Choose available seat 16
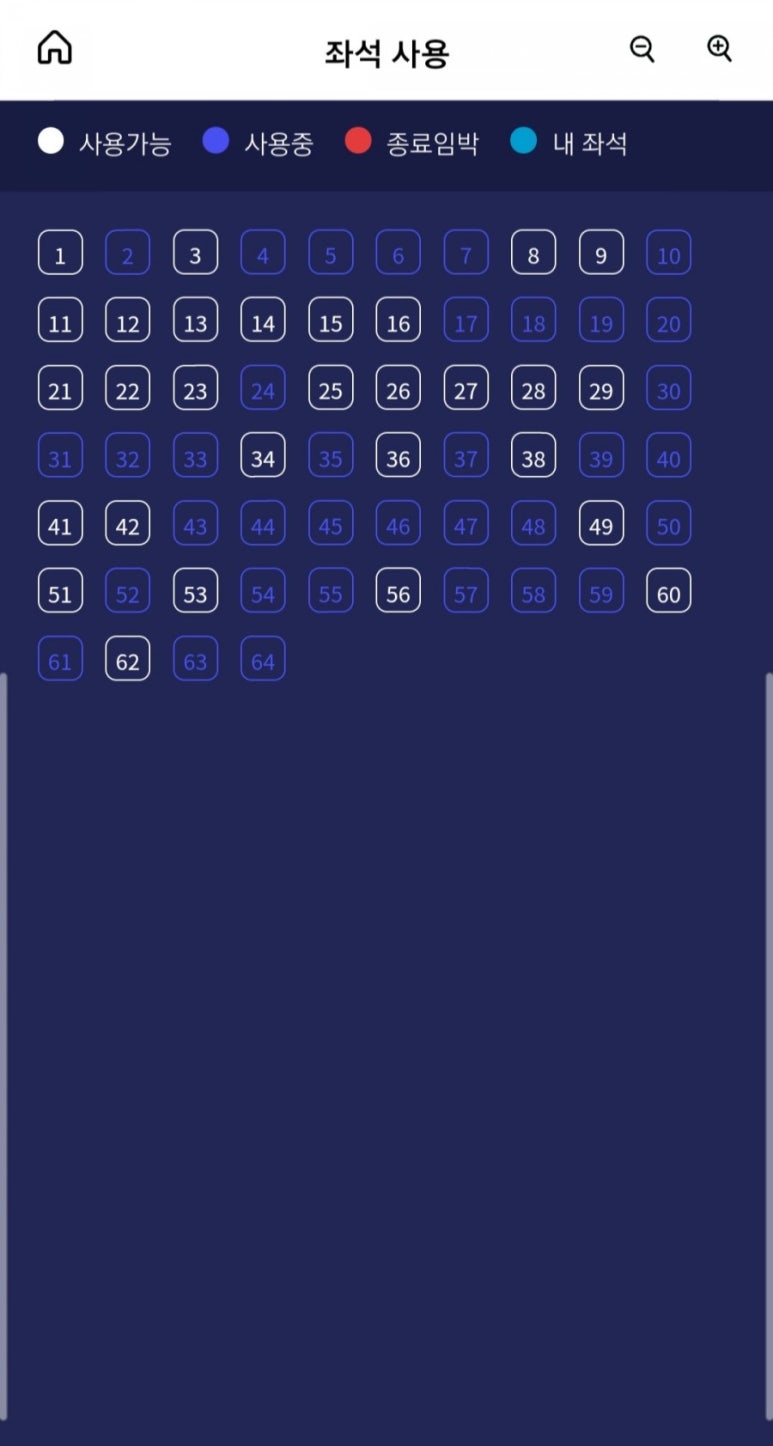 tap(398, 321)
